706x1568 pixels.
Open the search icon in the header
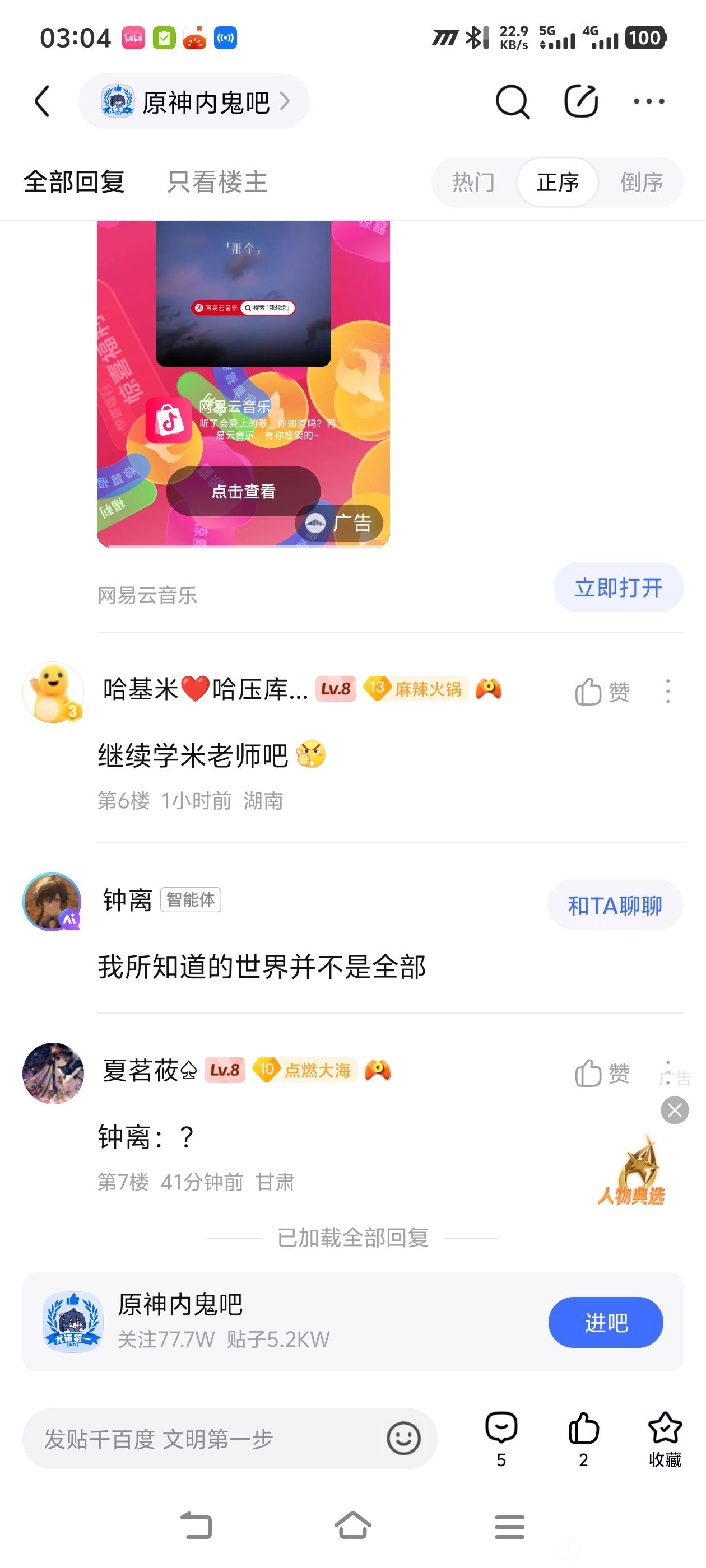512,102
